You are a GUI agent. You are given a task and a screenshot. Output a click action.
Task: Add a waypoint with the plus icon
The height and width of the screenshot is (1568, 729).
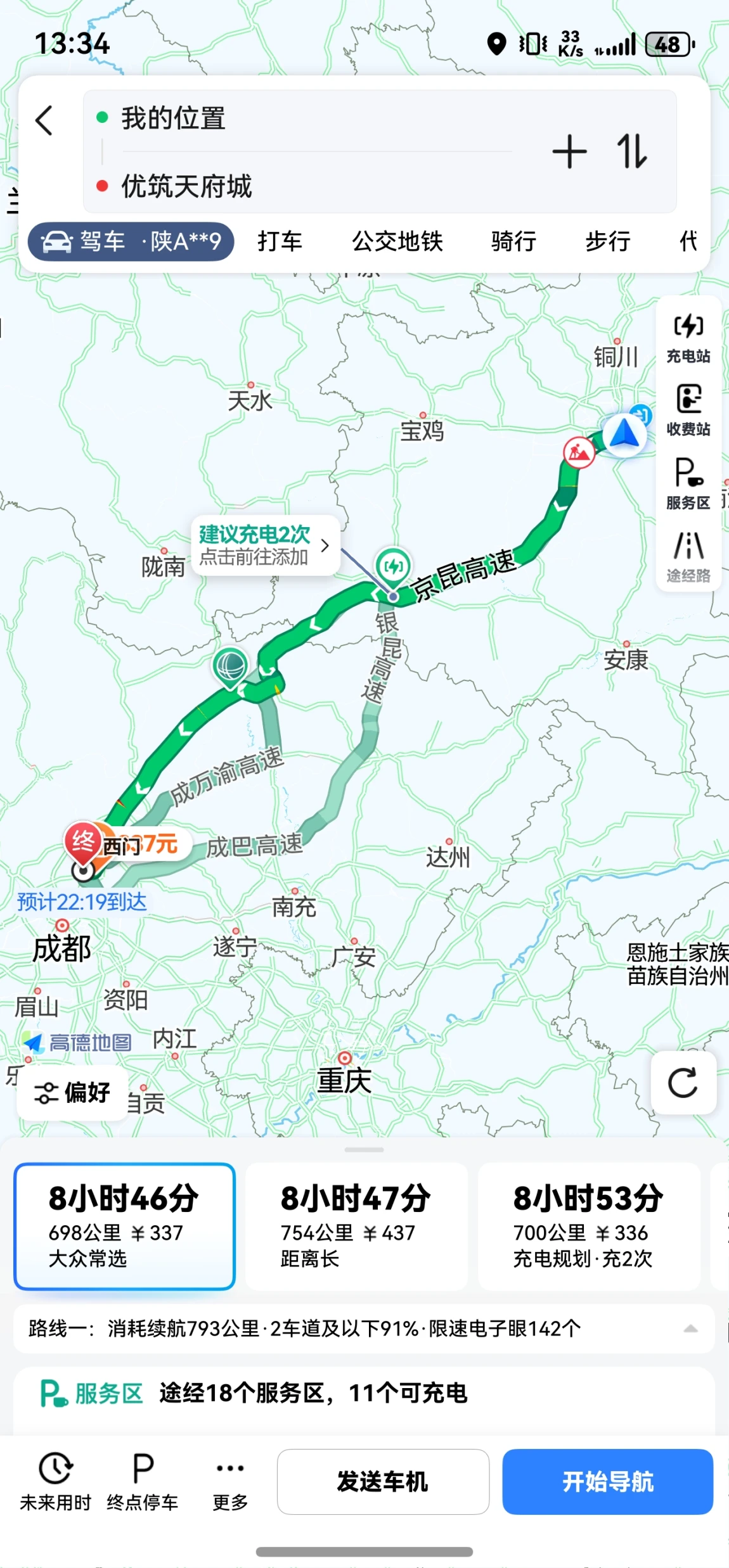coord(569,151)
